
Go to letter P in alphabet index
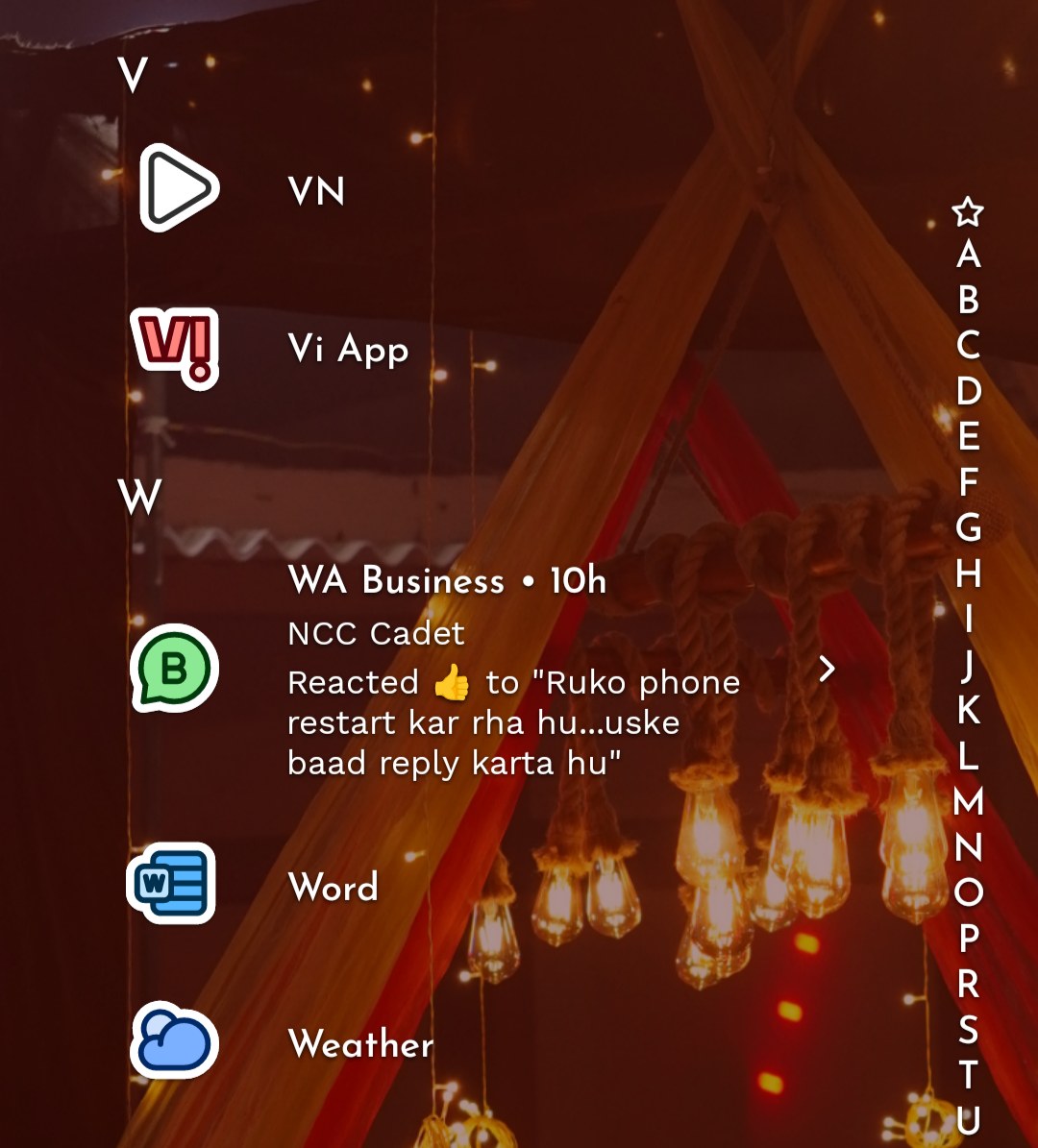click(969, 938)
